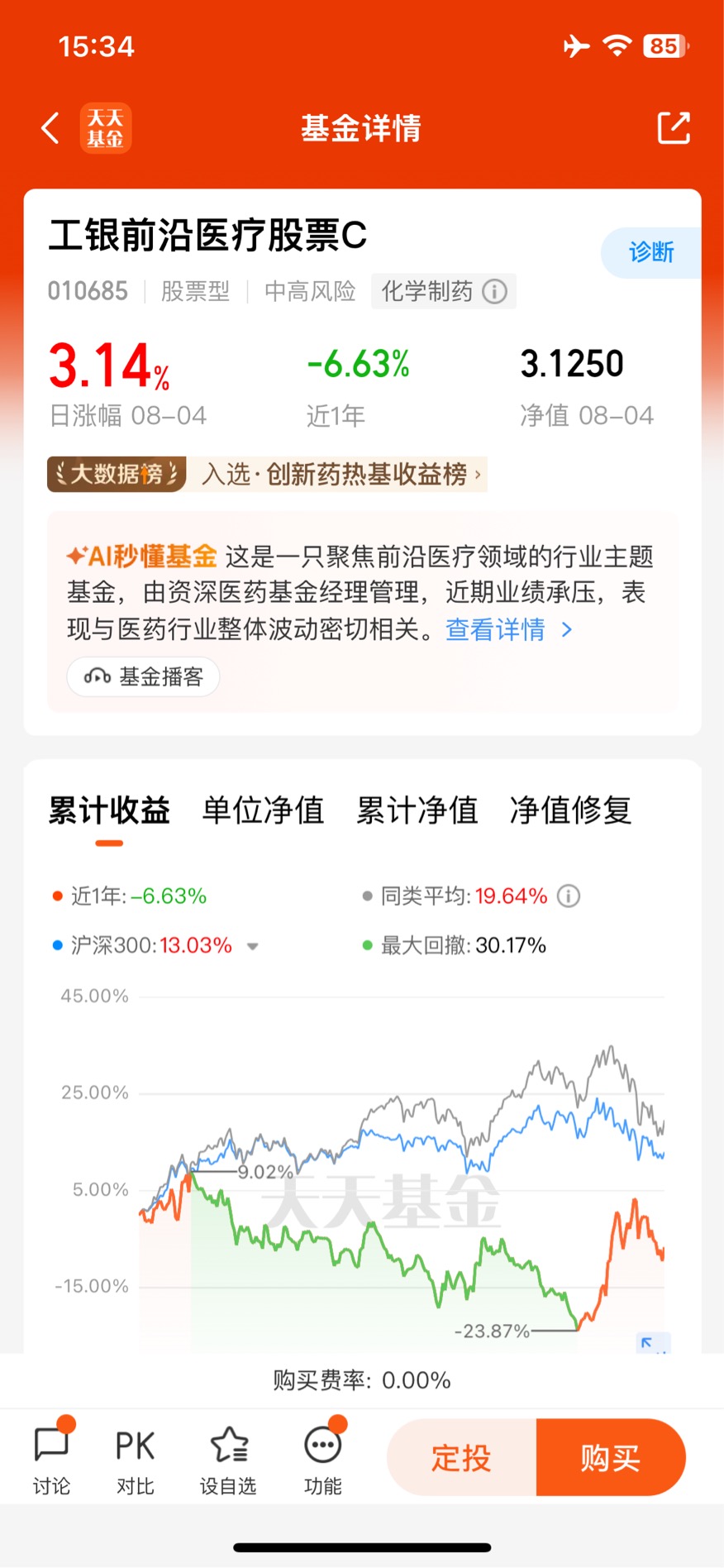Show info about 同类平均
This screenshot has height=1568, width=724.
click(569, 896)
